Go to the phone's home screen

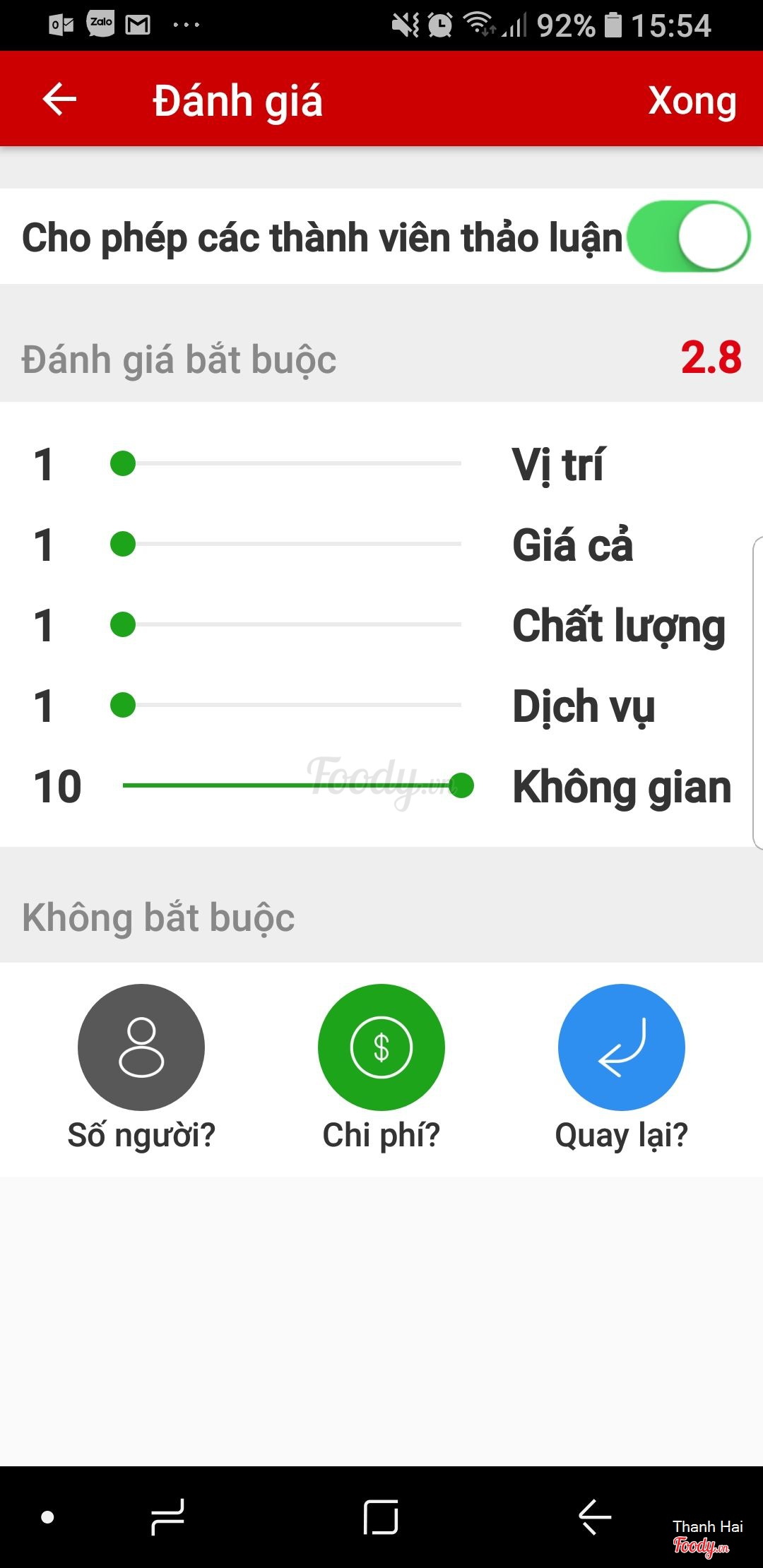381,1516
